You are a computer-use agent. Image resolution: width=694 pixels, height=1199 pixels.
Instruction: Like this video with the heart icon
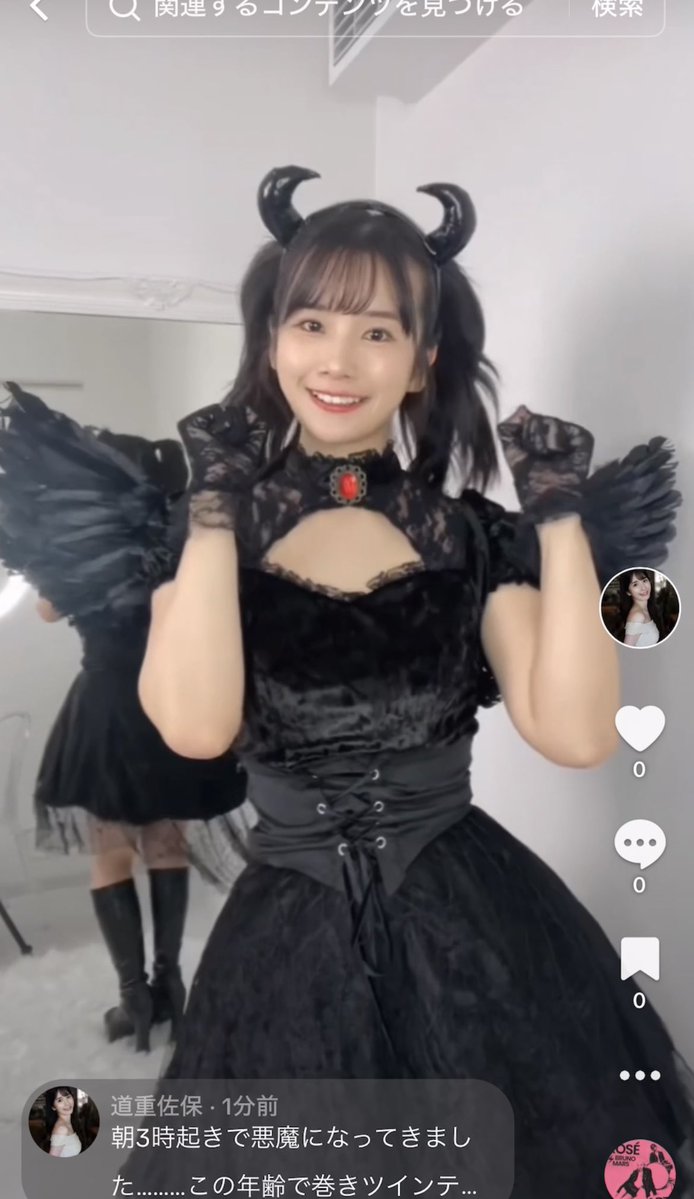[x=640, y=728]
